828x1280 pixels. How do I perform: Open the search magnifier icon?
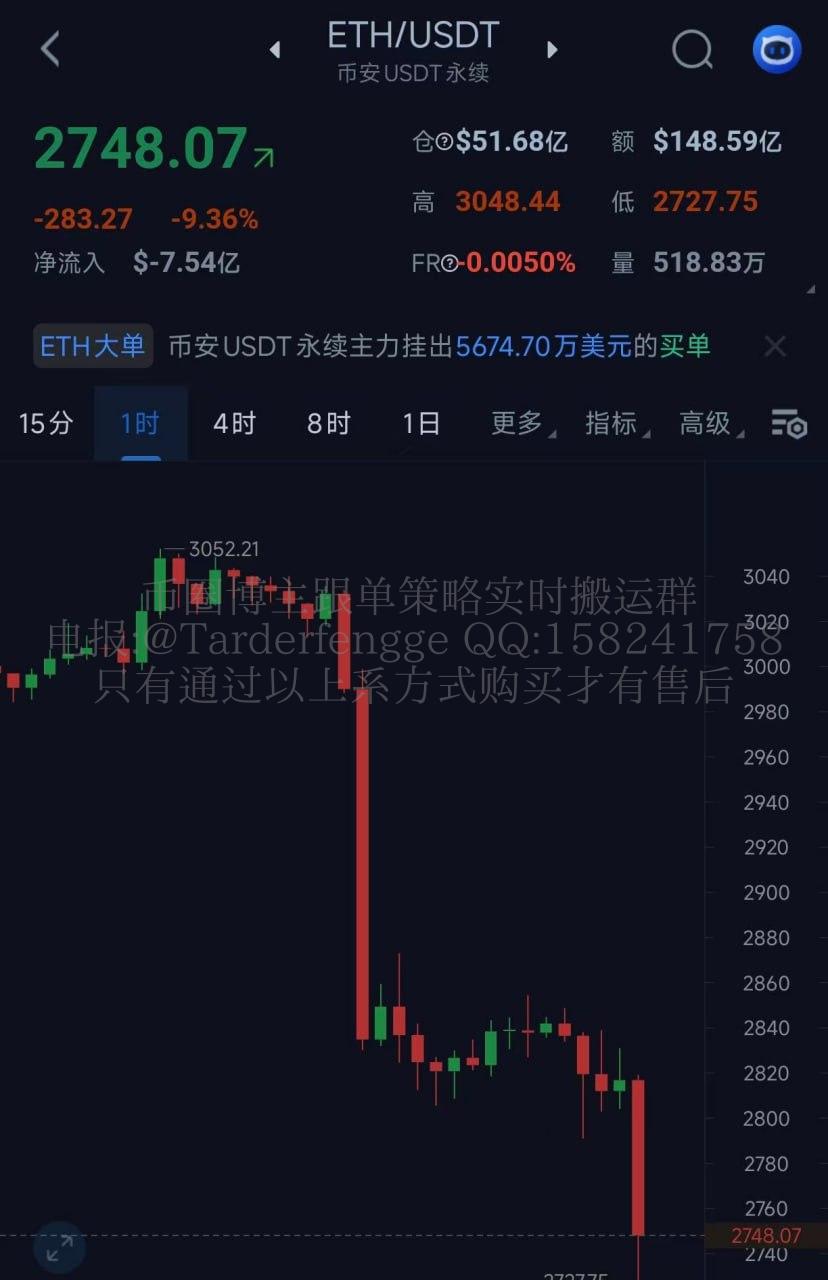[x=692, y=48]
